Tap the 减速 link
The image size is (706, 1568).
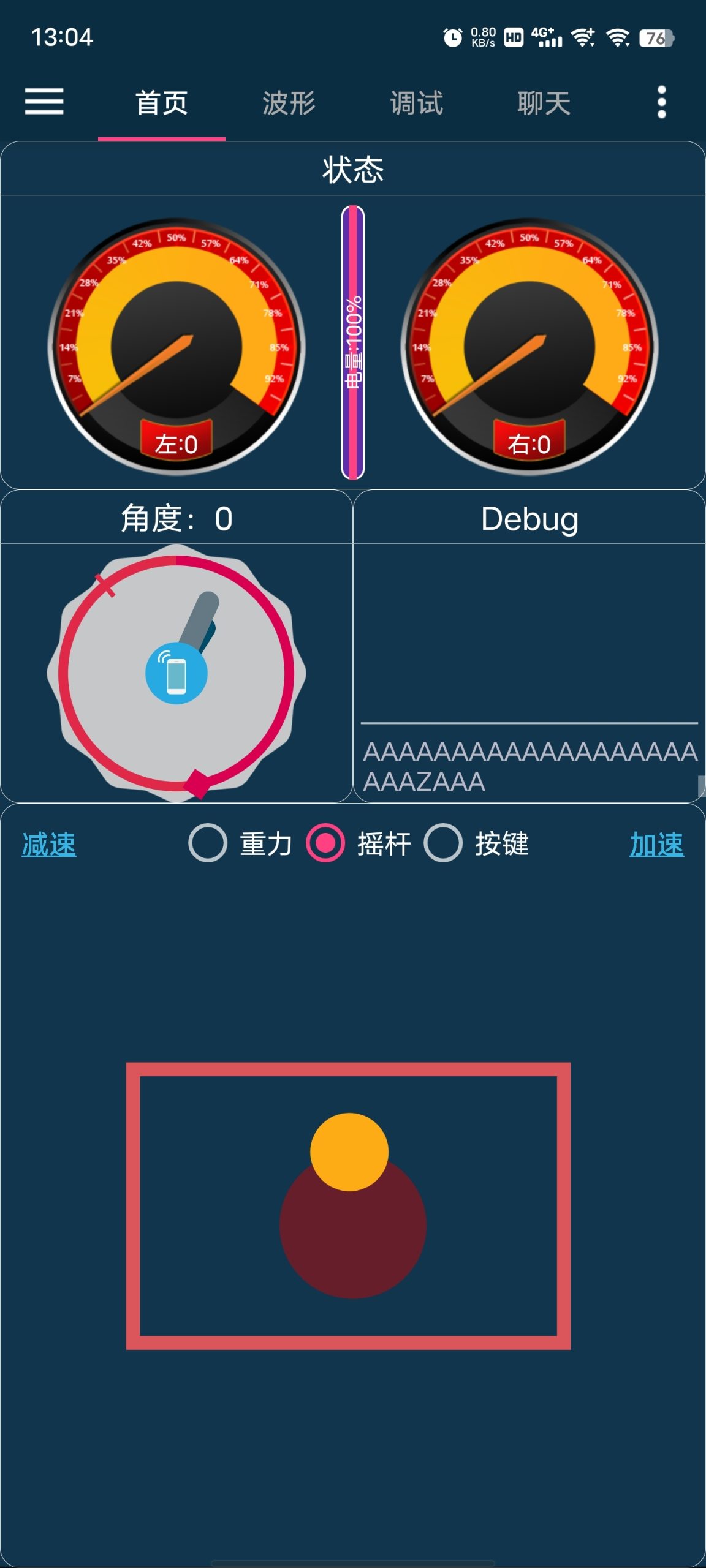49,845
